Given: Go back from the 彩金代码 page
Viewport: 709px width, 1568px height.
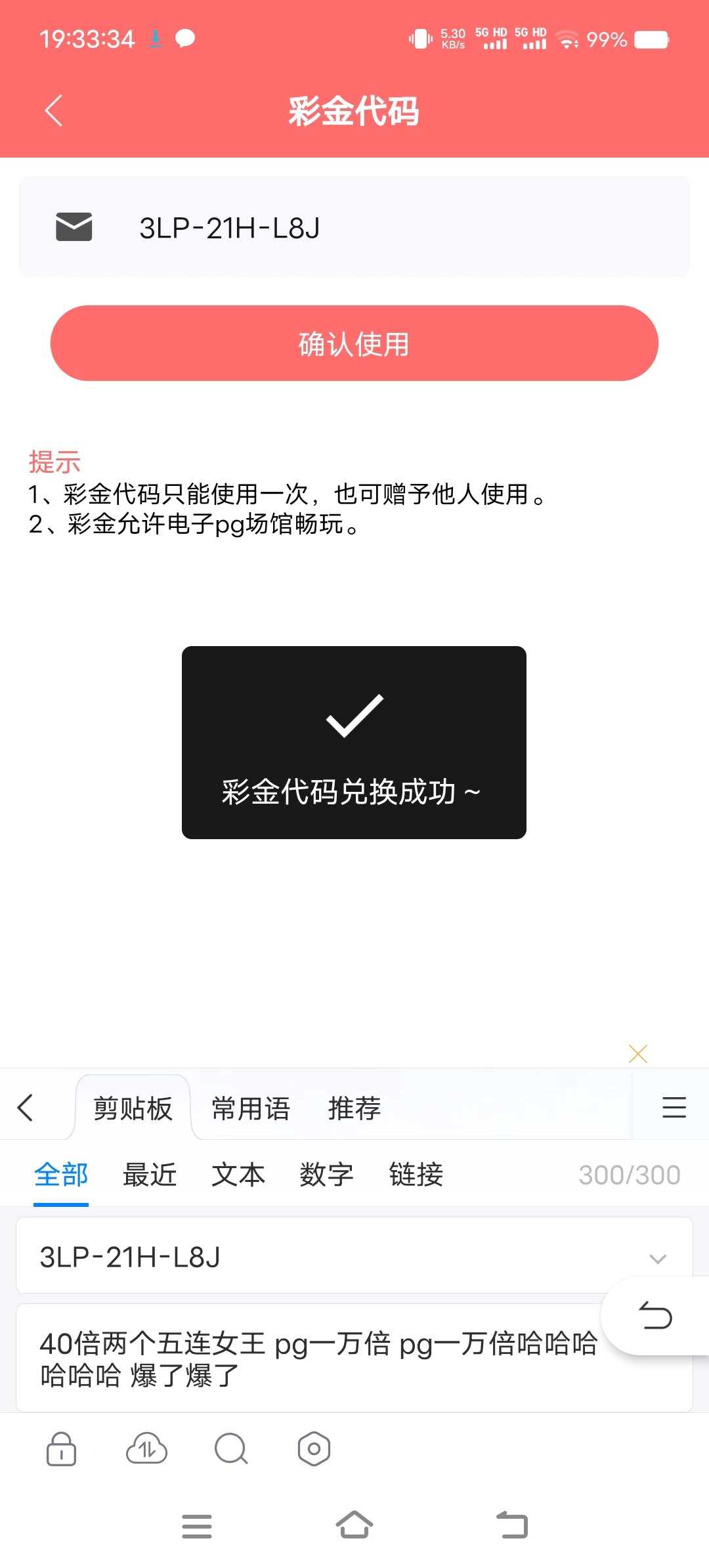Looking at the screenshot, I should 54,110.
